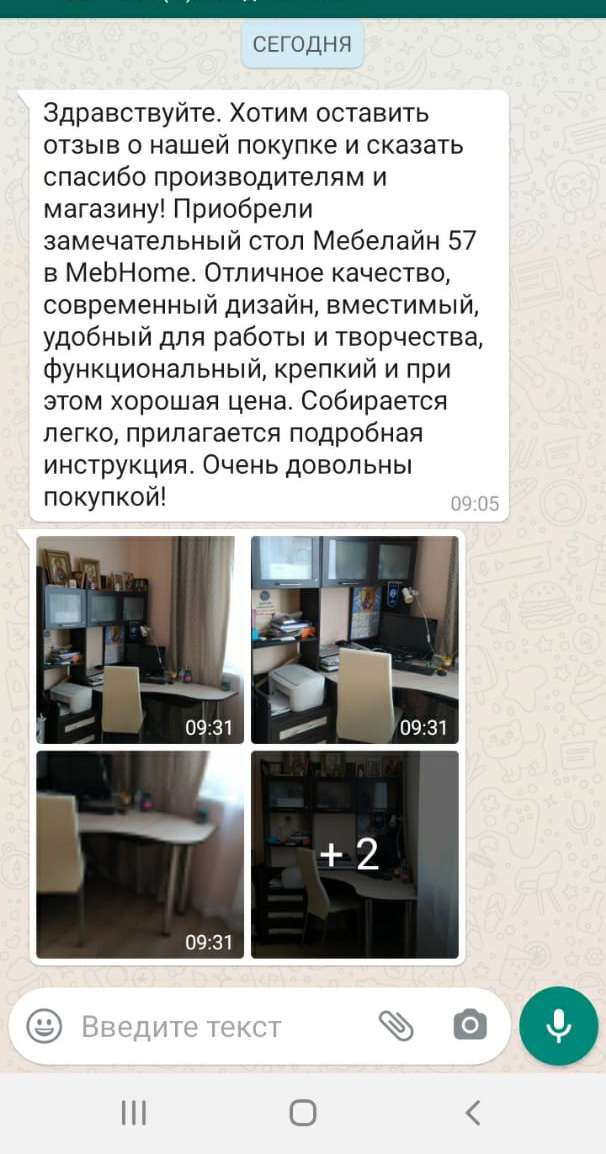Image resolution: width=606 pixels, height=1154 pixels.
Task: Open the camera to take a photo
Action: pyautogui.click(x=469, y=1025)
